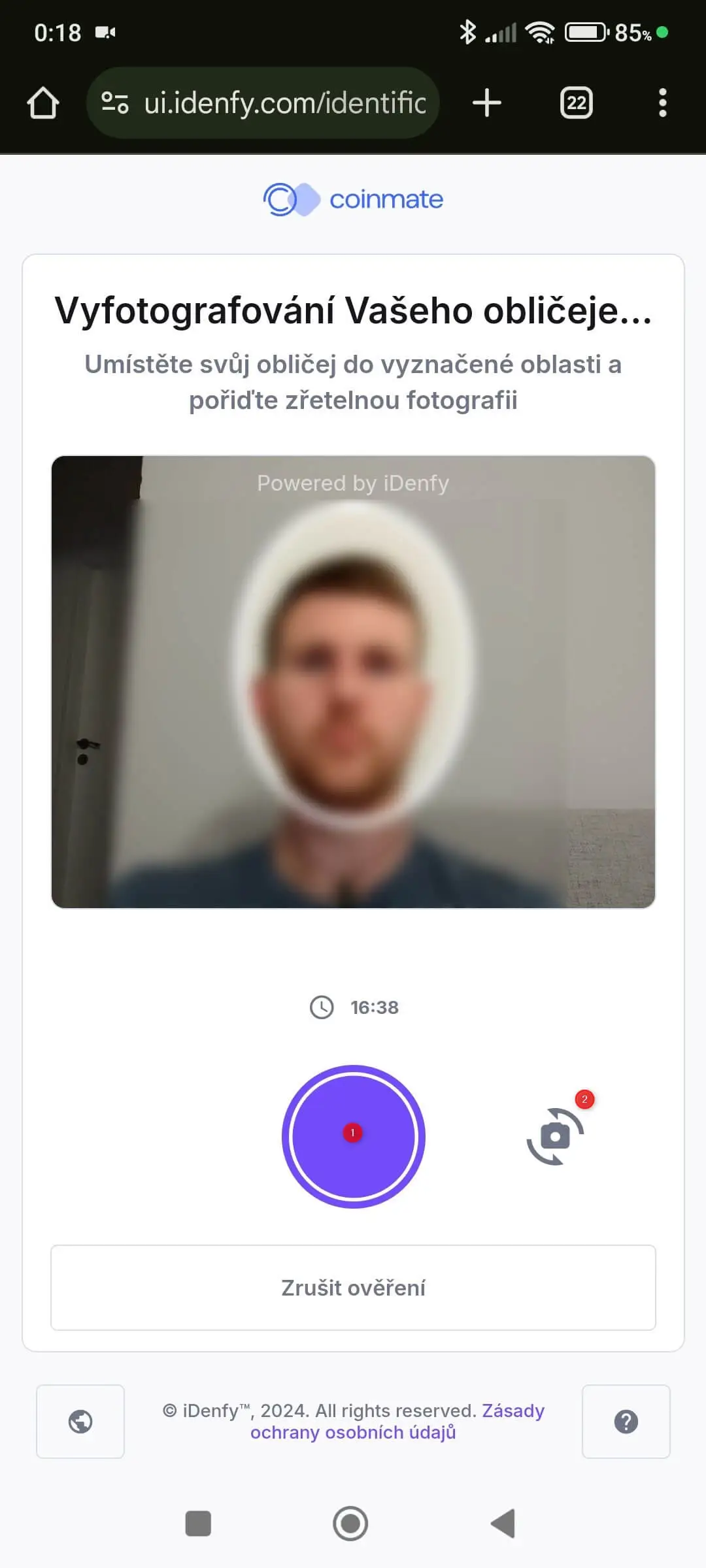Open a new browser tab

[x=486, y=103]
